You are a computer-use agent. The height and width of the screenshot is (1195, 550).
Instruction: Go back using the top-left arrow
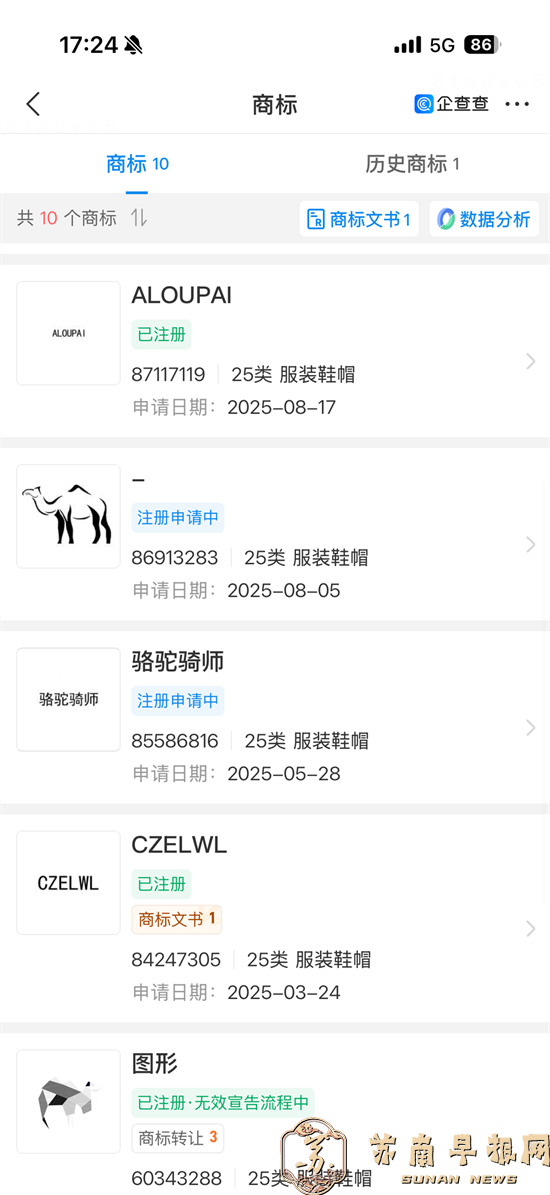click(33, 104)
